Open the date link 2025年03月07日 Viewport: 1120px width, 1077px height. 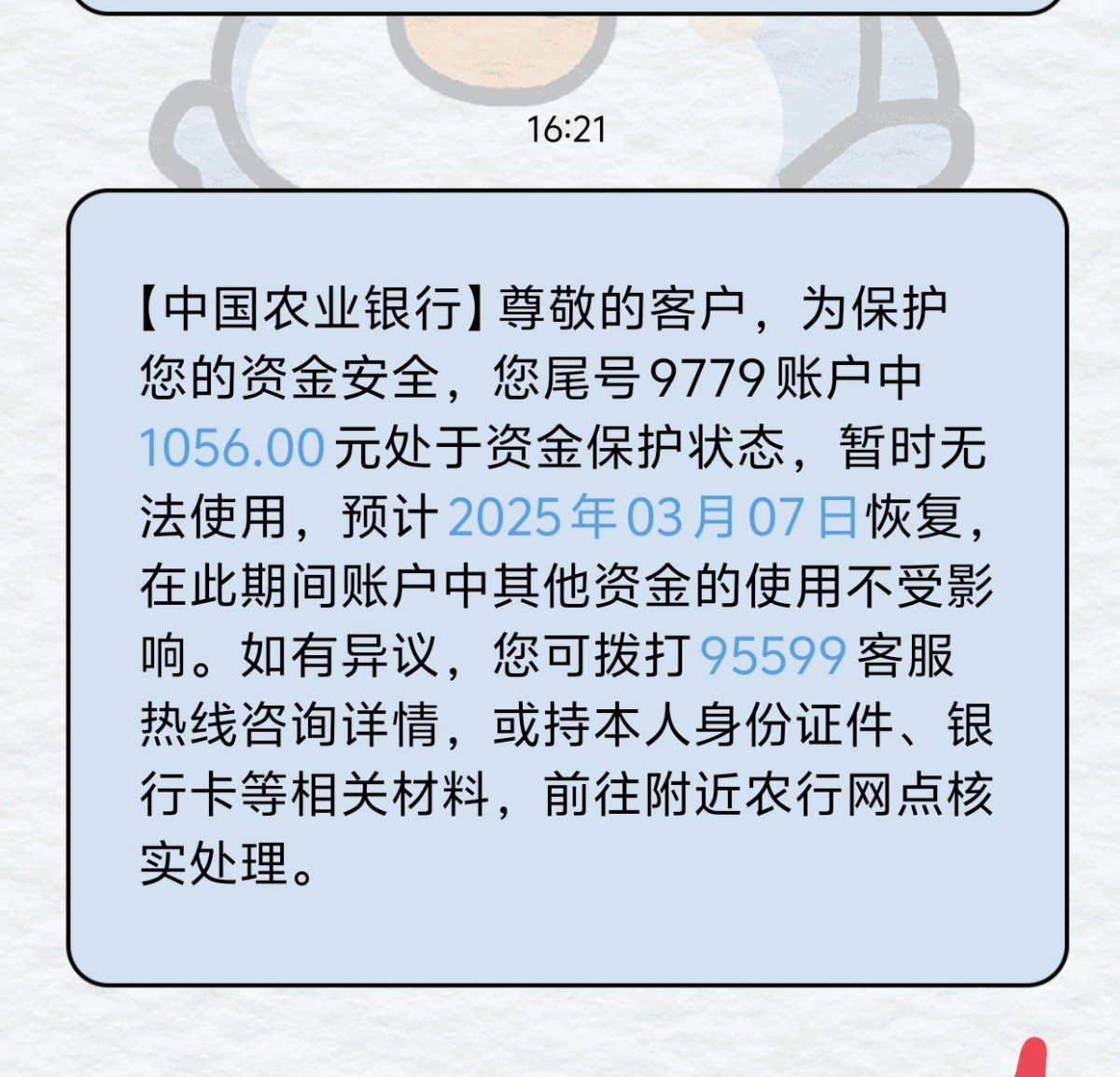653,516
